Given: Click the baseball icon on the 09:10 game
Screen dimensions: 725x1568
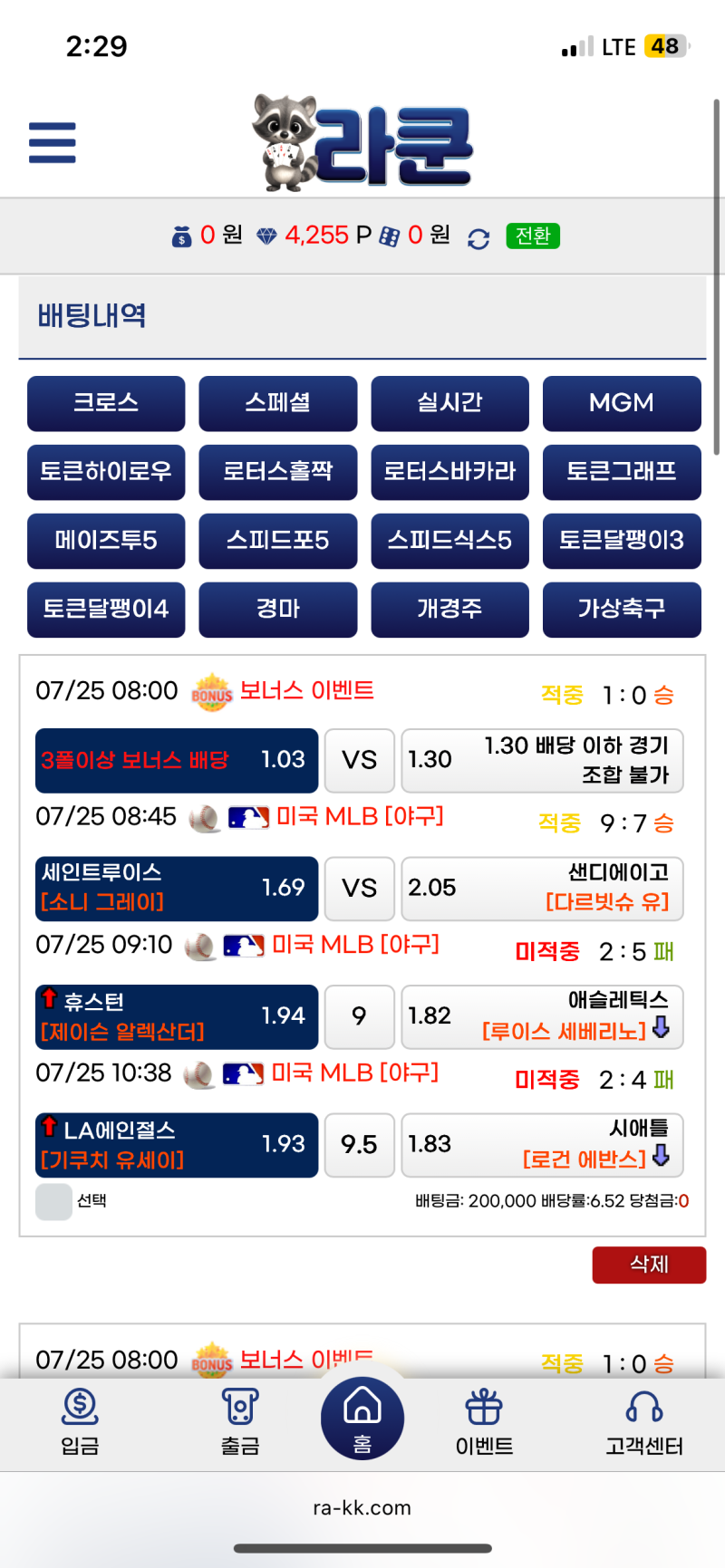Looking at the screenshot, I should click(199, 946).
